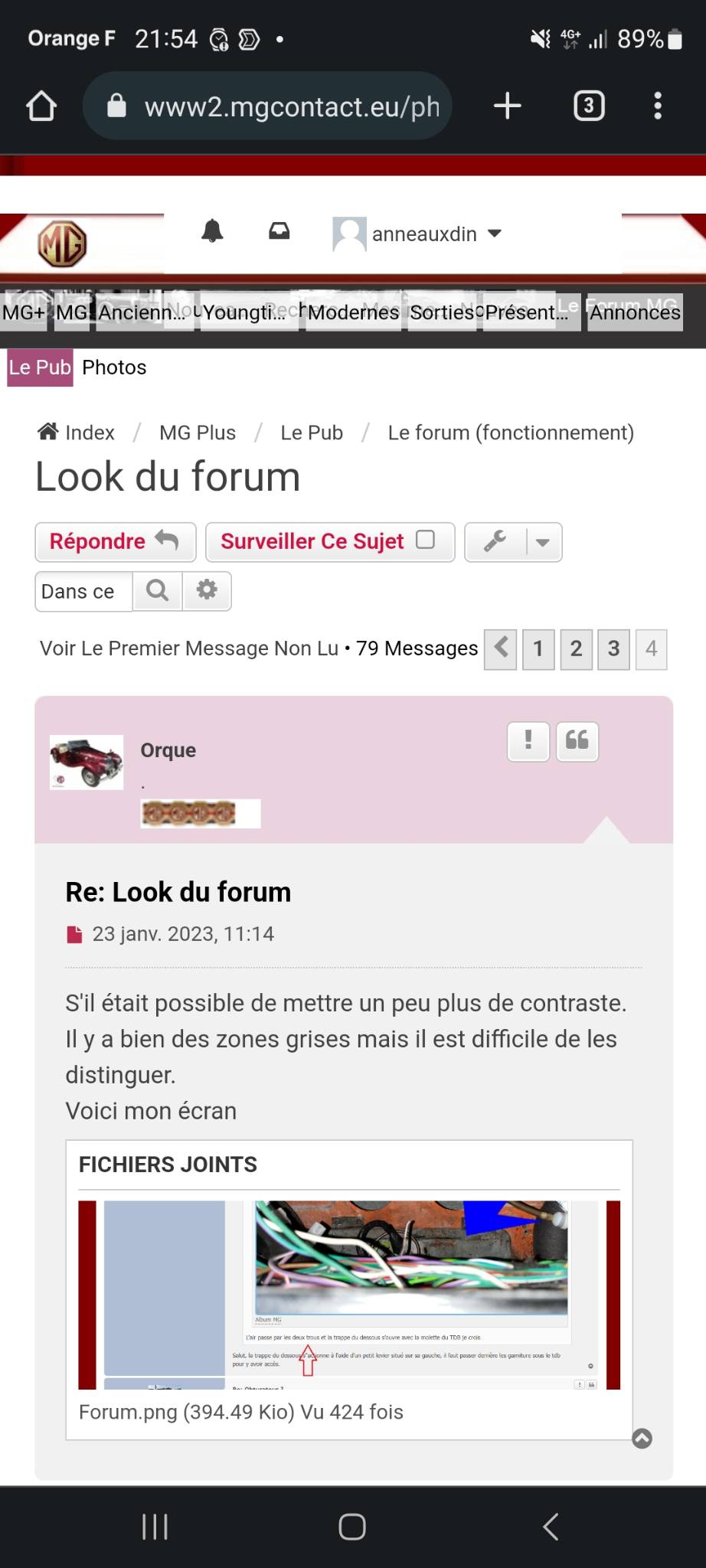Switch to the Photos tab
706x1568 pixels.
(x=113, y=367)
